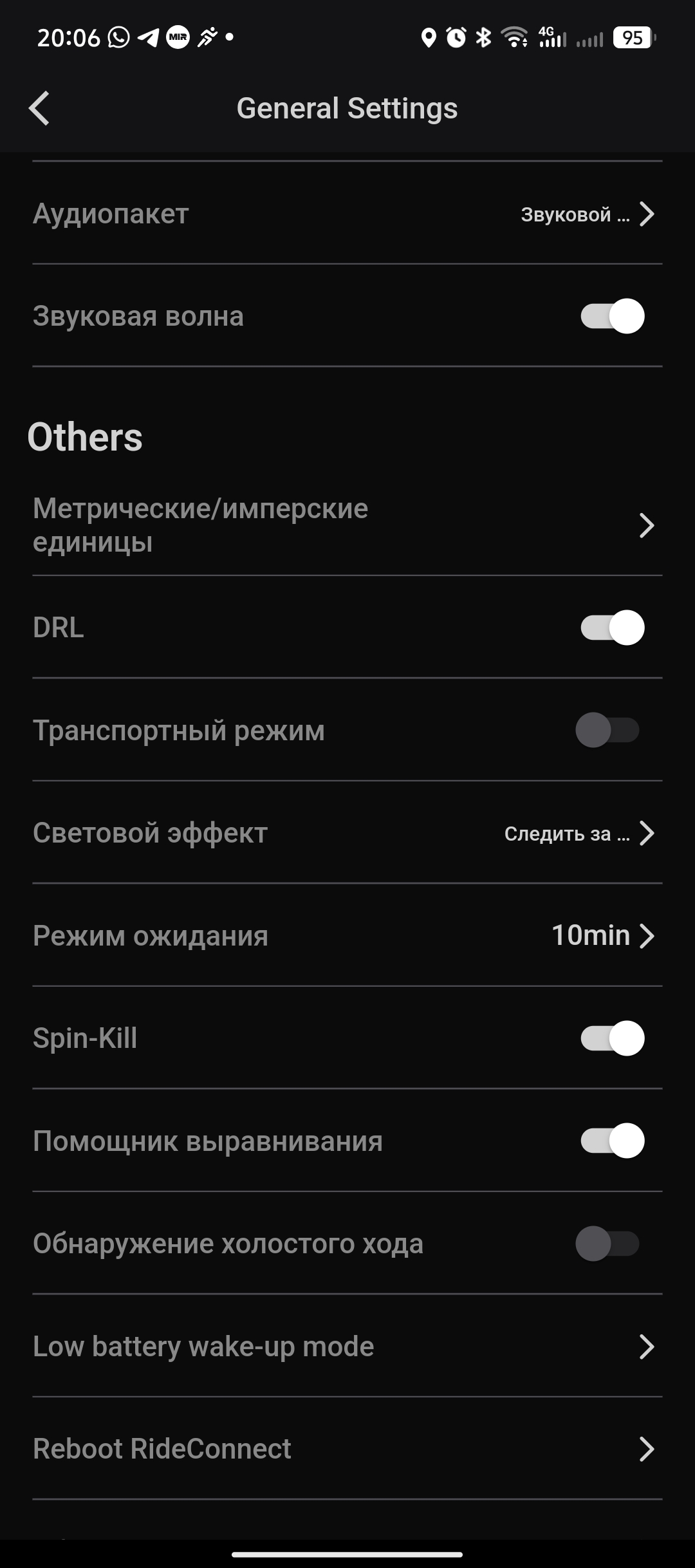Open Метрические/имперские единицы setting
The image size is (695, 1568).
coord(347,525)
